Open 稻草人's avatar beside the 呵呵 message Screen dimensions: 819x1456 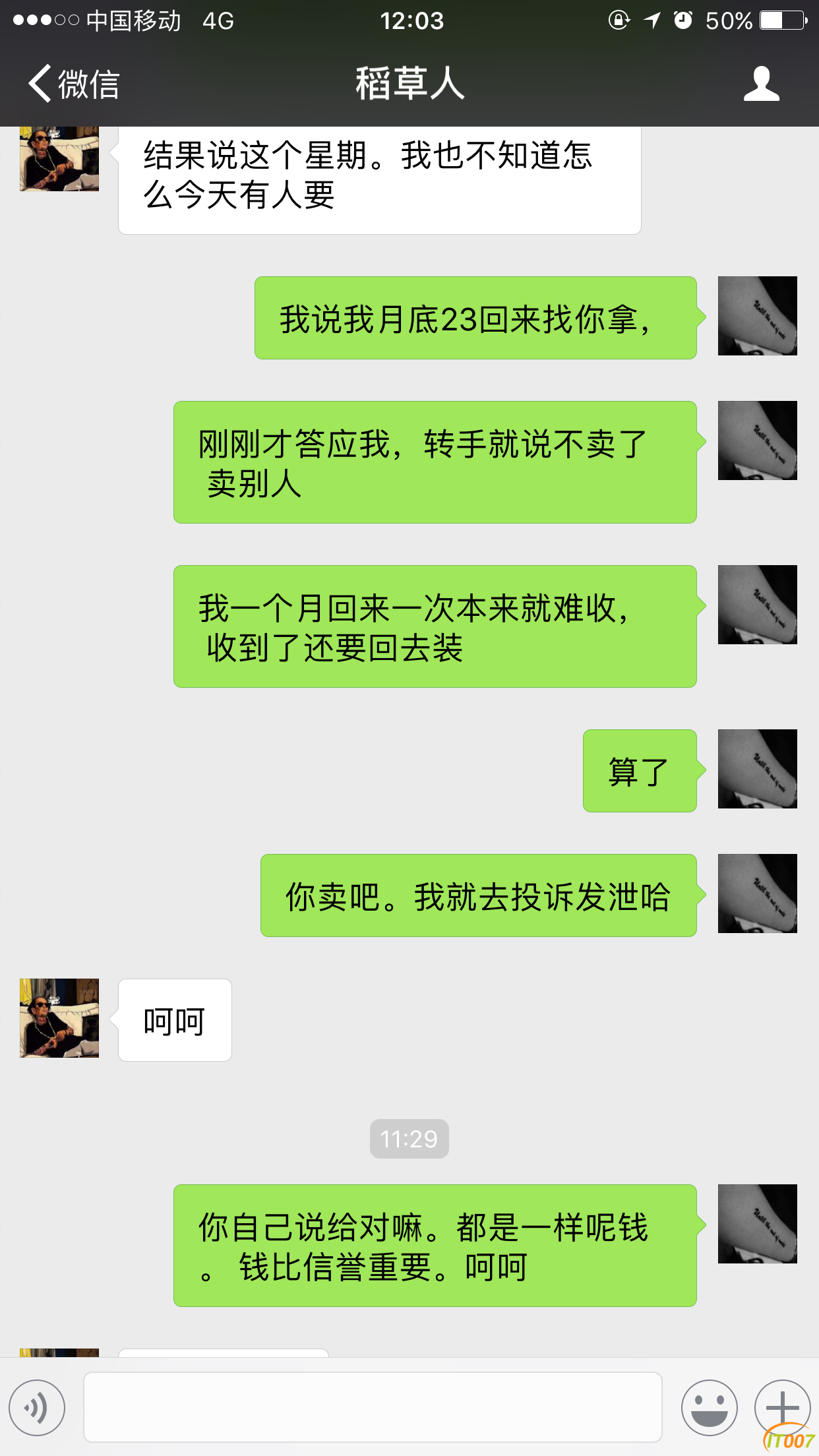pos(59,1018)
